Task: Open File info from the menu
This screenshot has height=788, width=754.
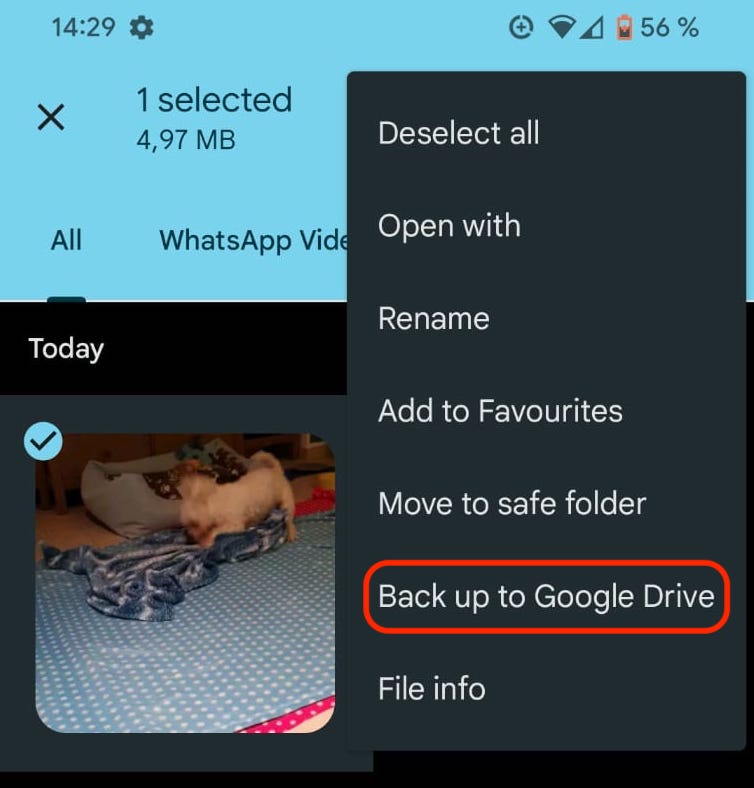Action: pos(546,688)
